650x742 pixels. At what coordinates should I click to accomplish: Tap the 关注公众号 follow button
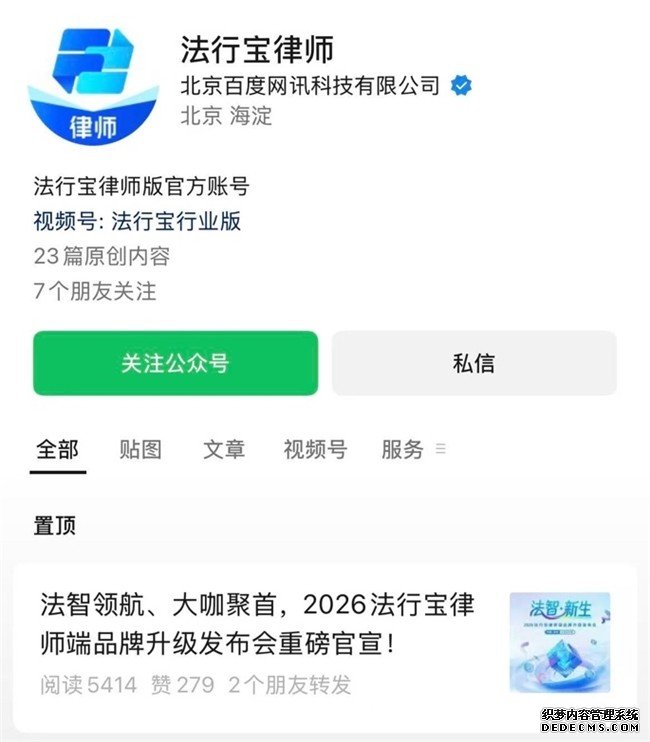(x=175, y=363)
